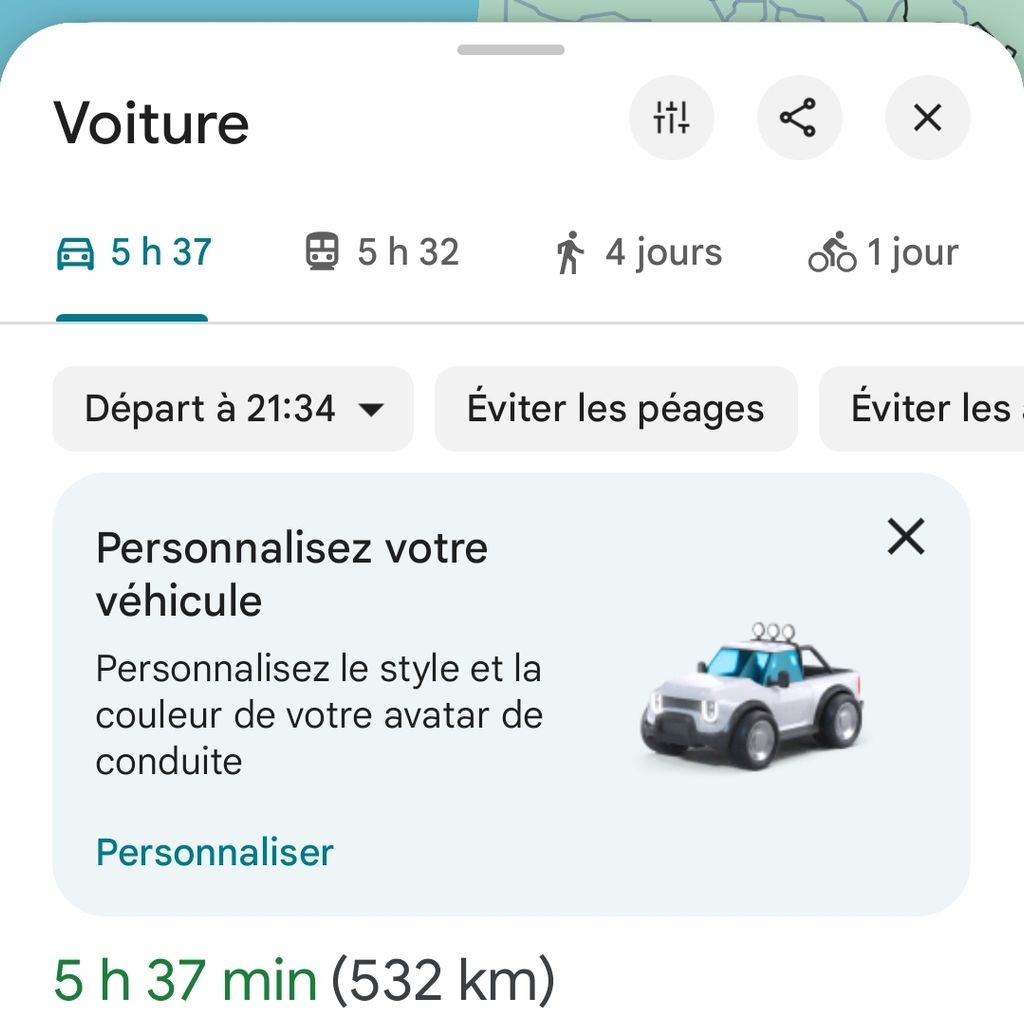Toggle the Éviter les péages chip
Viewport: 1024px width, 1017px height.
pyautogui.click(x=615, y=409)
